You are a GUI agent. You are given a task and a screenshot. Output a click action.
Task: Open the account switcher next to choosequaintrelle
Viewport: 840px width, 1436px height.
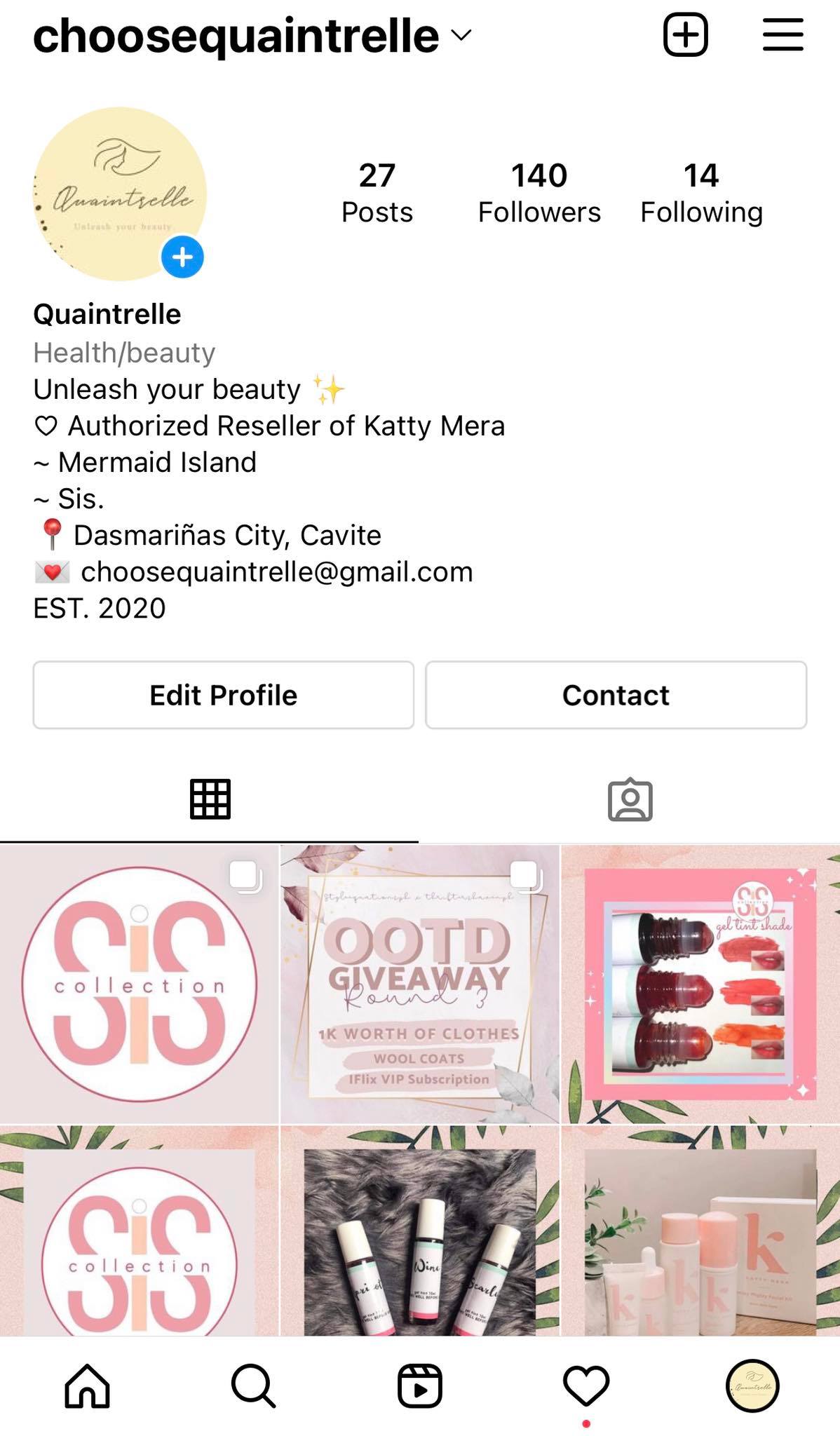(x=461, y=35)
